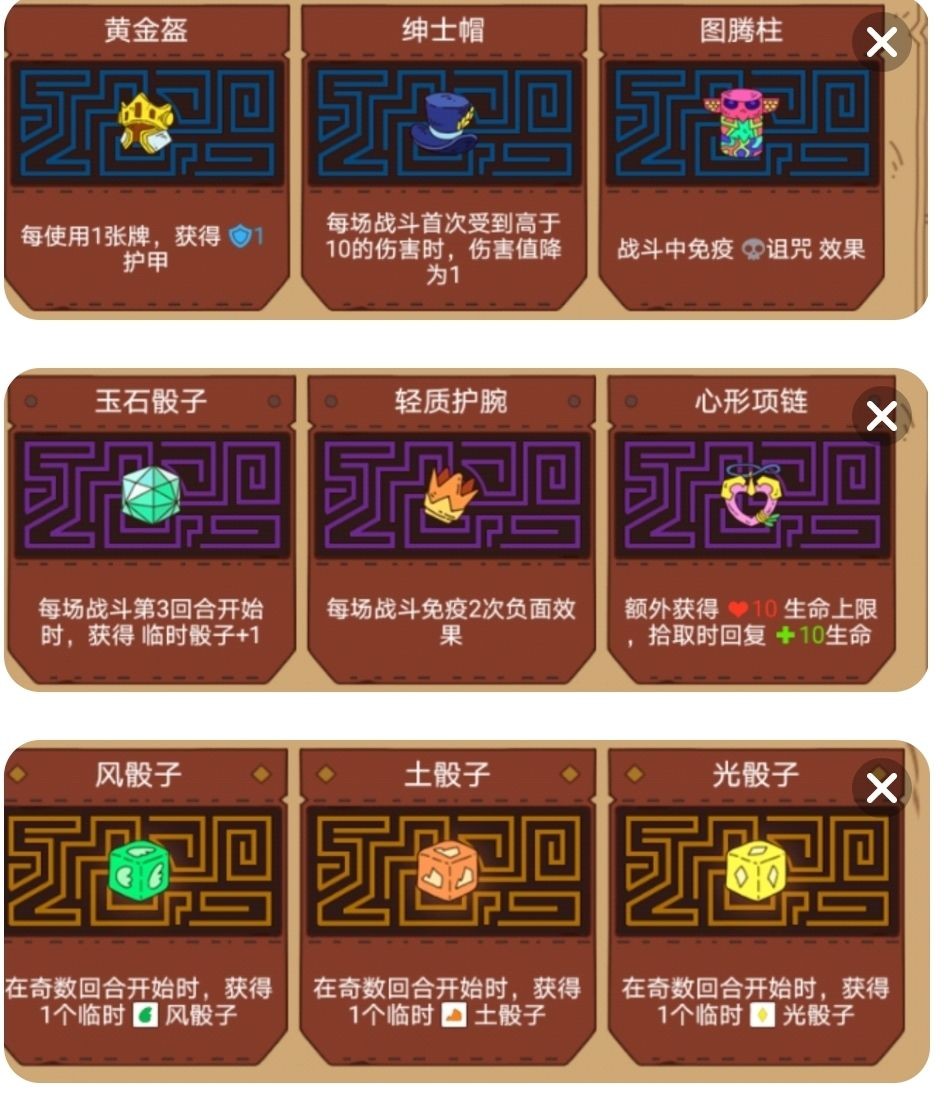944x1113 pixels.
Task: Remove the image with 玉石骰子 cards
Action: [x=881, y=416]
